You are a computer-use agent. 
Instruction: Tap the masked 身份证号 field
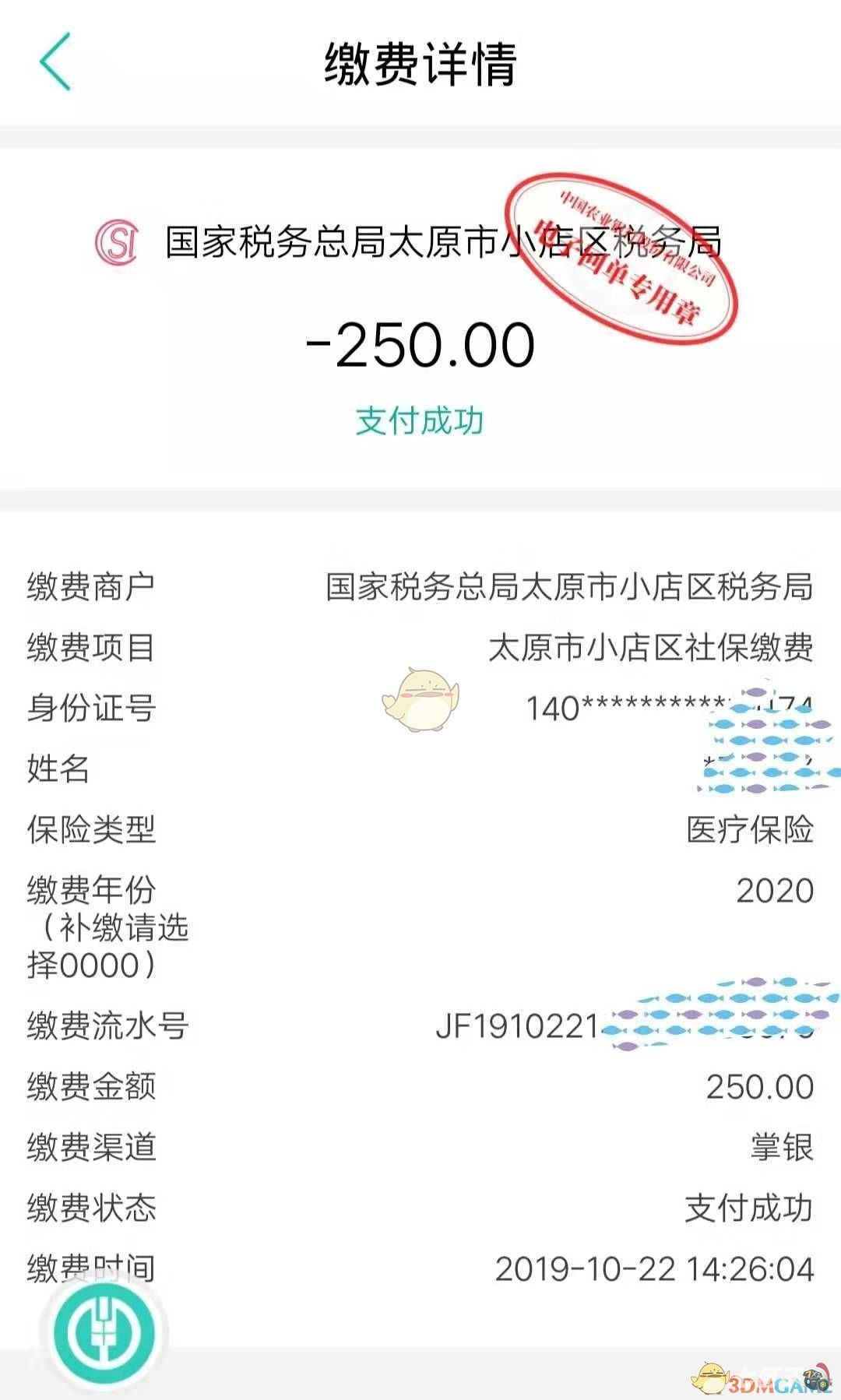tap(420, 709)
